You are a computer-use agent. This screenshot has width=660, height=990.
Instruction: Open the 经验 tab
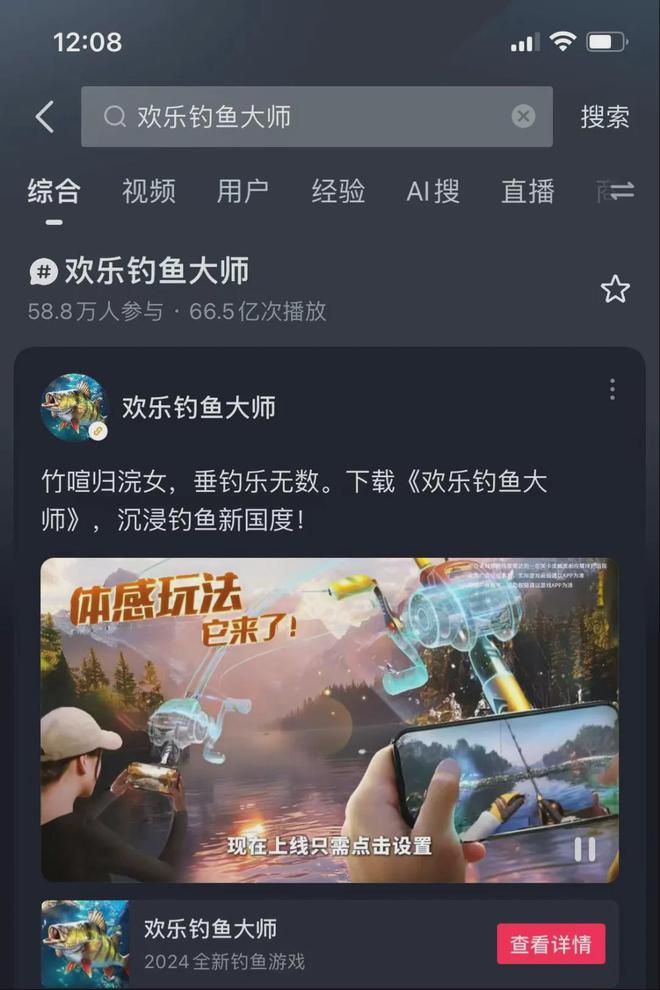(x=338, y=191)
